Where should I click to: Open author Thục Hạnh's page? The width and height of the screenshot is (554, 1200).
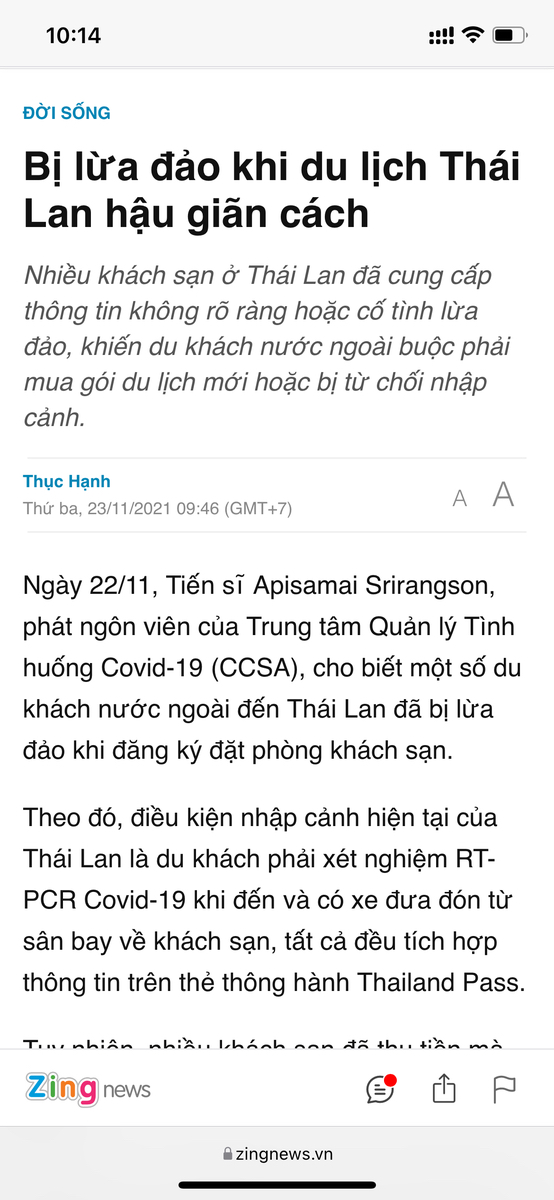[x=67, y=482]
